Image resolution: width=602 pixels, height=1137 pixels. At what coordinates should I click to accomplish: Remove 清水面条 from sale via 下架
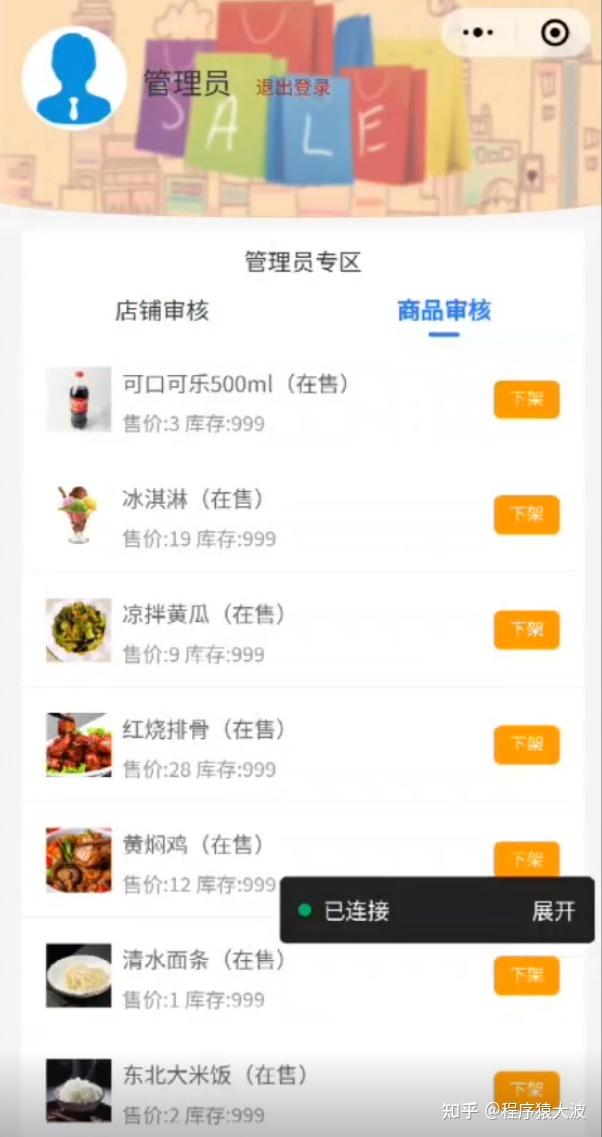point(527,975)
